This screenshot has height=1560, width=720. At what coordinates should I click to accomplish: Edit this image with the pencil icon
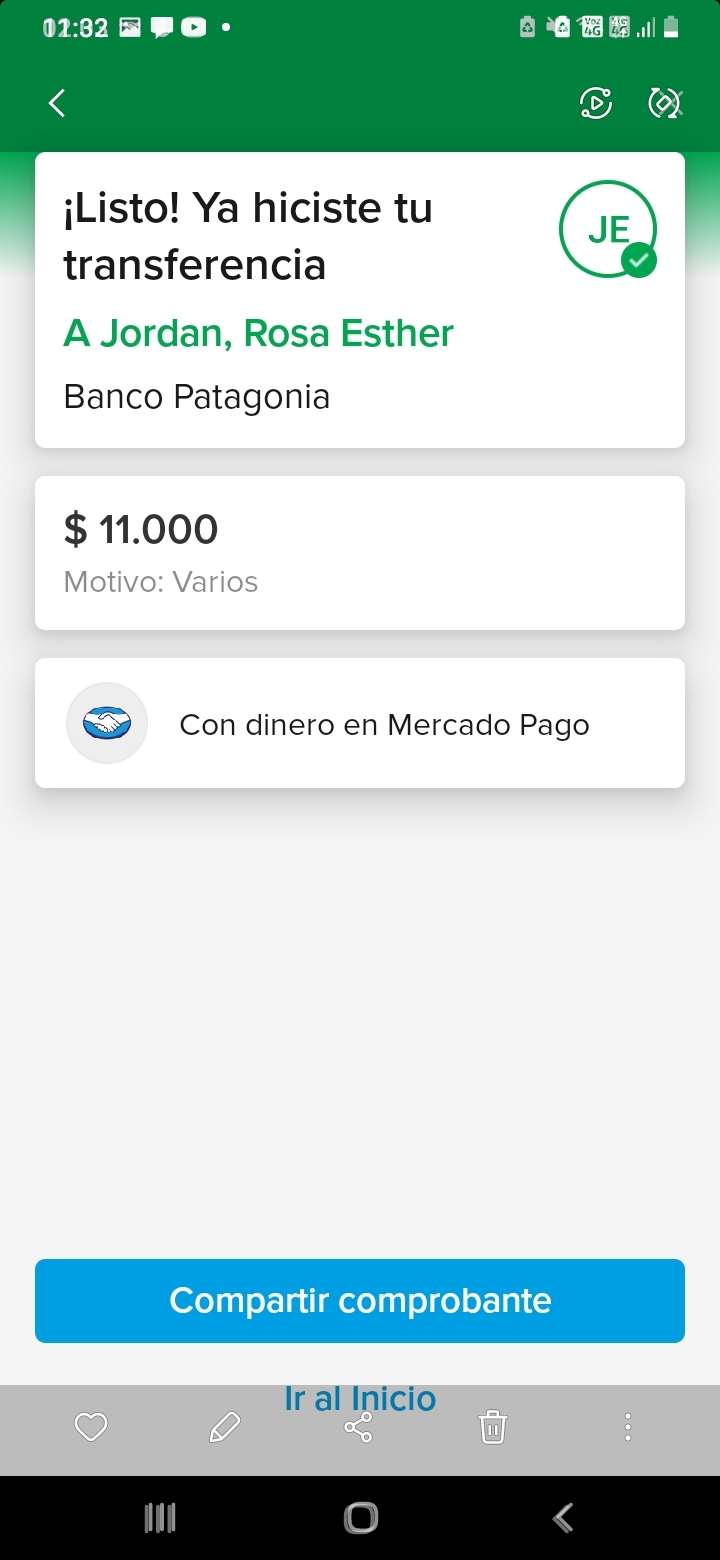(x=225, y=1427)
